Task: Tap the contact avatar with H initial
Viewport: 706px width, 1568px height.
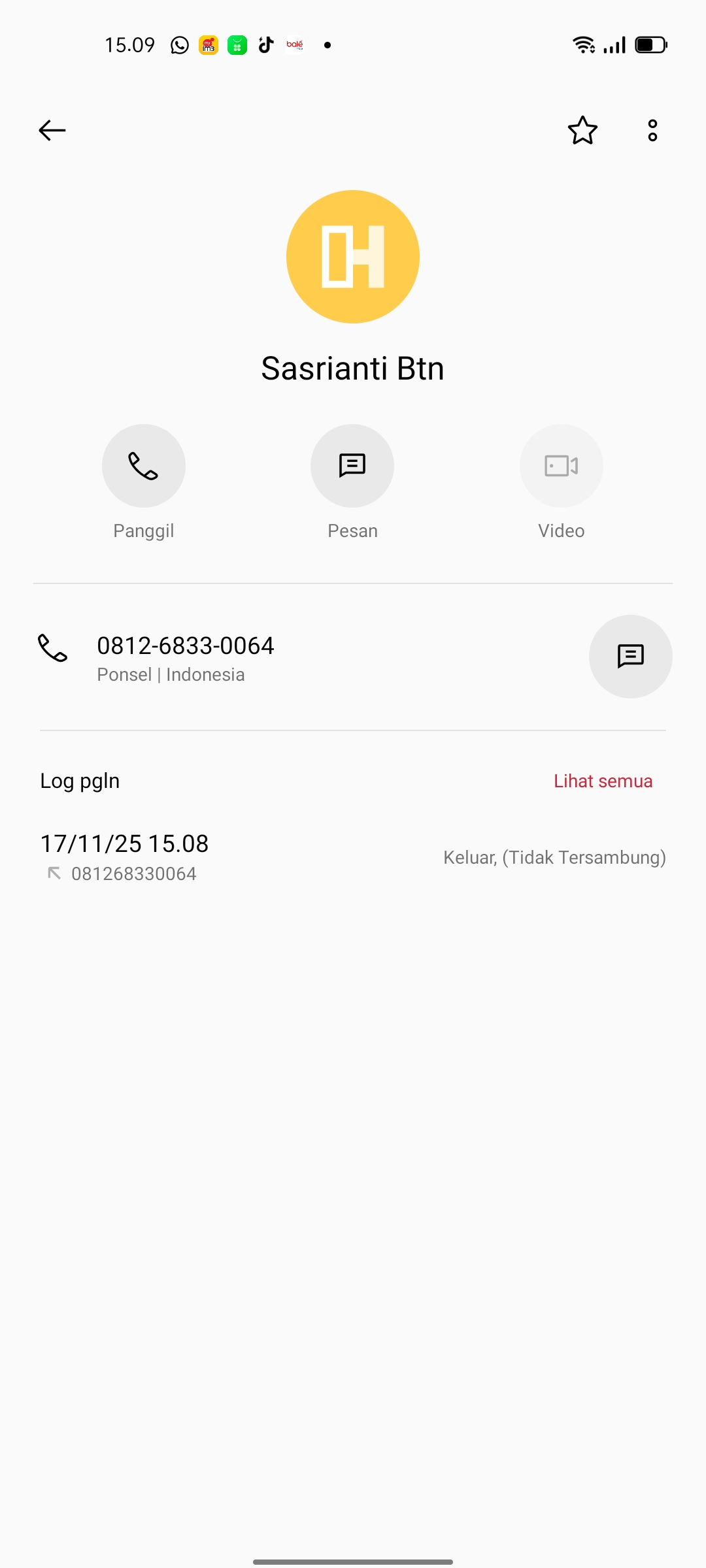Action: pyautogui.click(x=353, y=257)
